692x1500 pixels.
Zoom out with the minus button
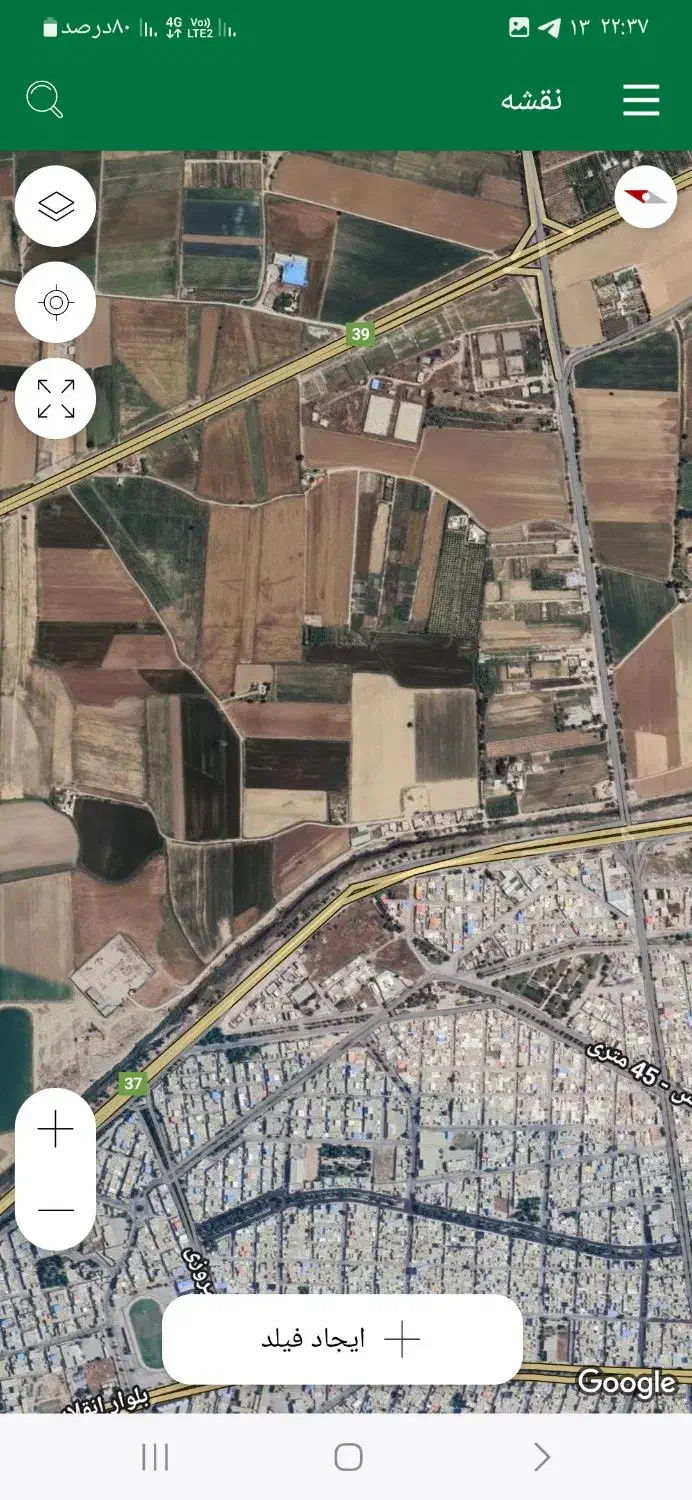click(x=56, y=1209)
